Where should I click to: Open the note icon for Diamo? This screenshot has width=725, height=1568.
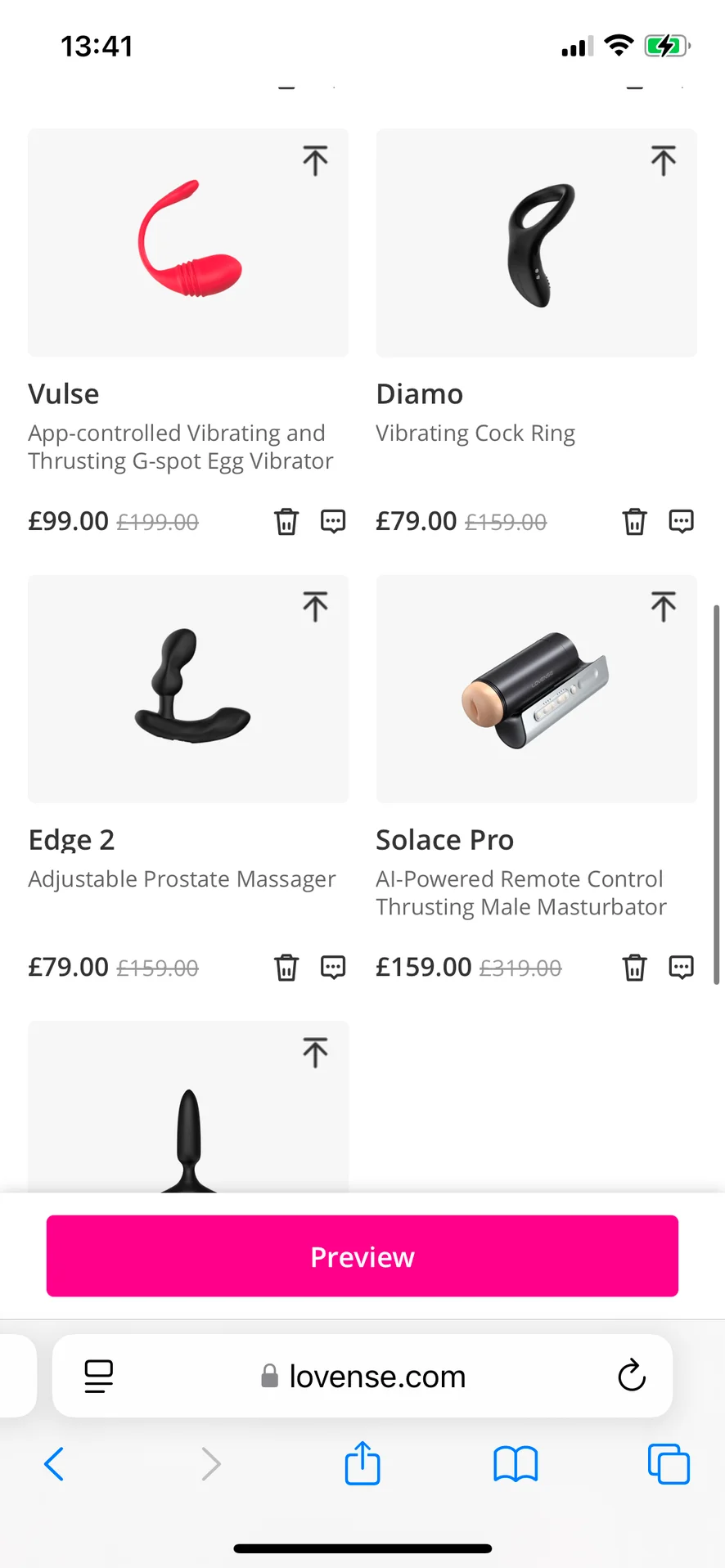[x=682, y=521]
